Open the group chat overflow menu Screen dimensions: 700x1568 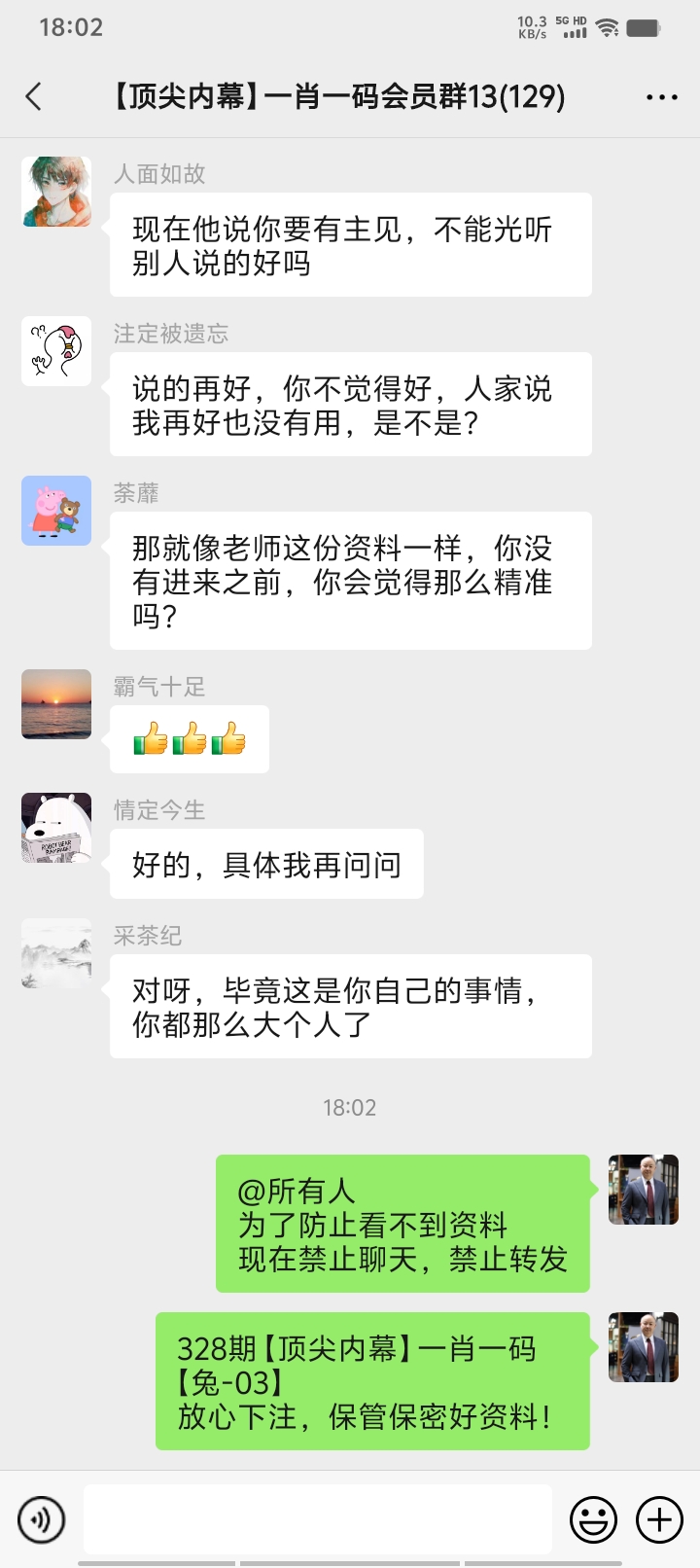point(662,96)
